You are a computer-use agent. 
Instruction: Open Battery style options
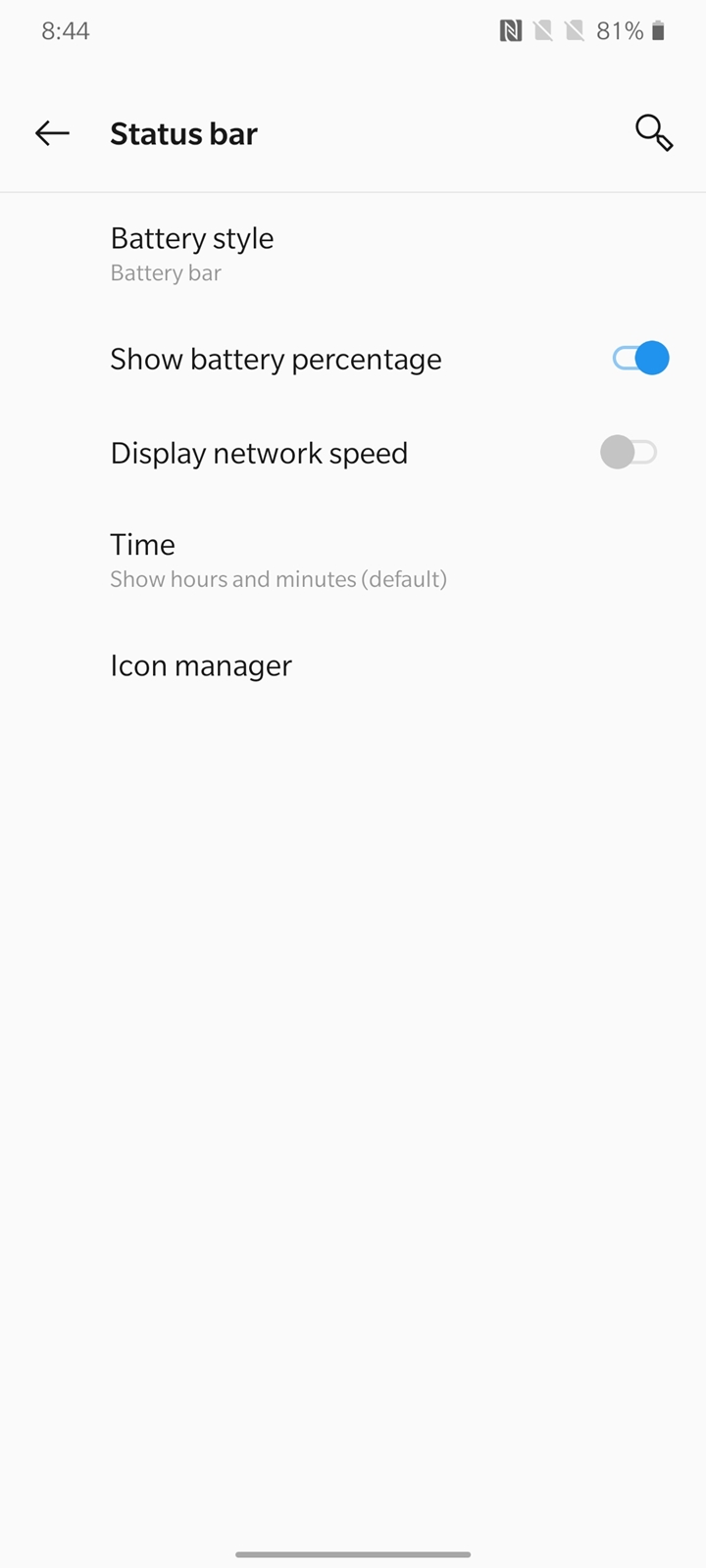tap(353, 254)
